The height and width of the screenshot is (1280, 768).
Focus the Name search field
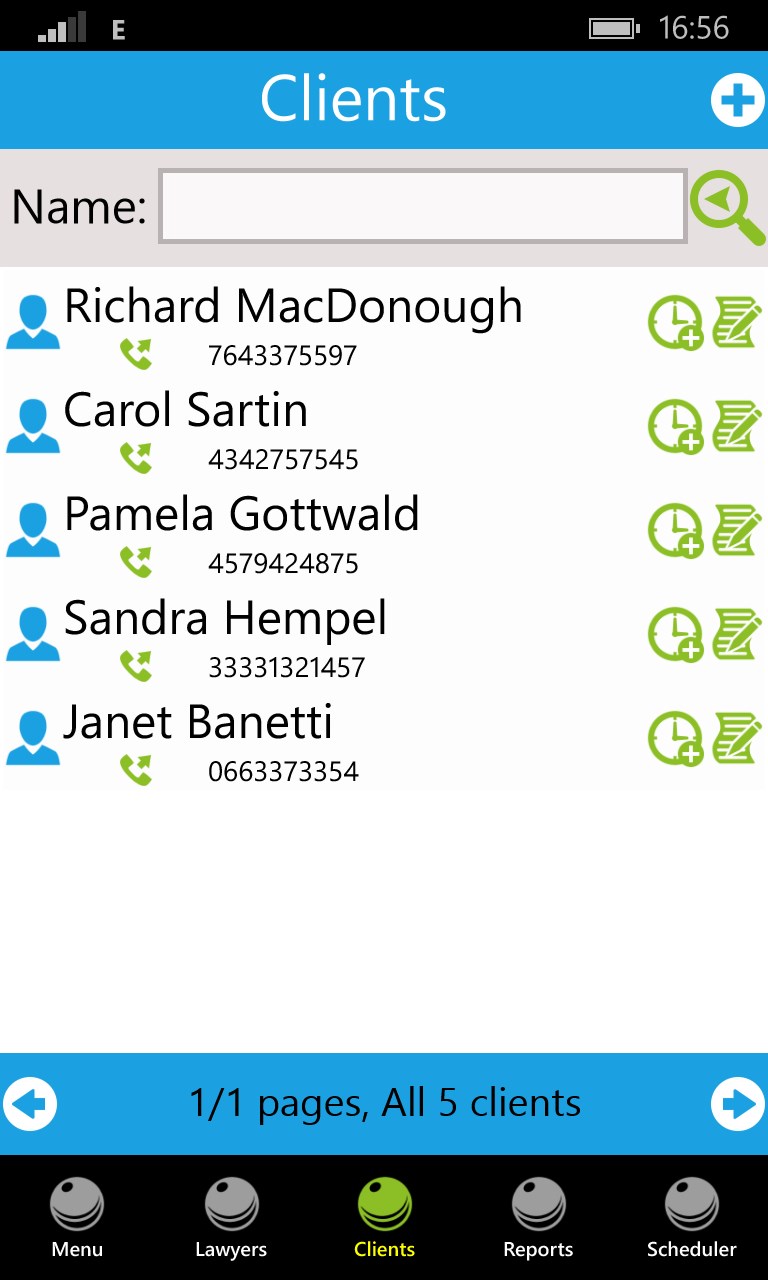(x=422, y=207)
